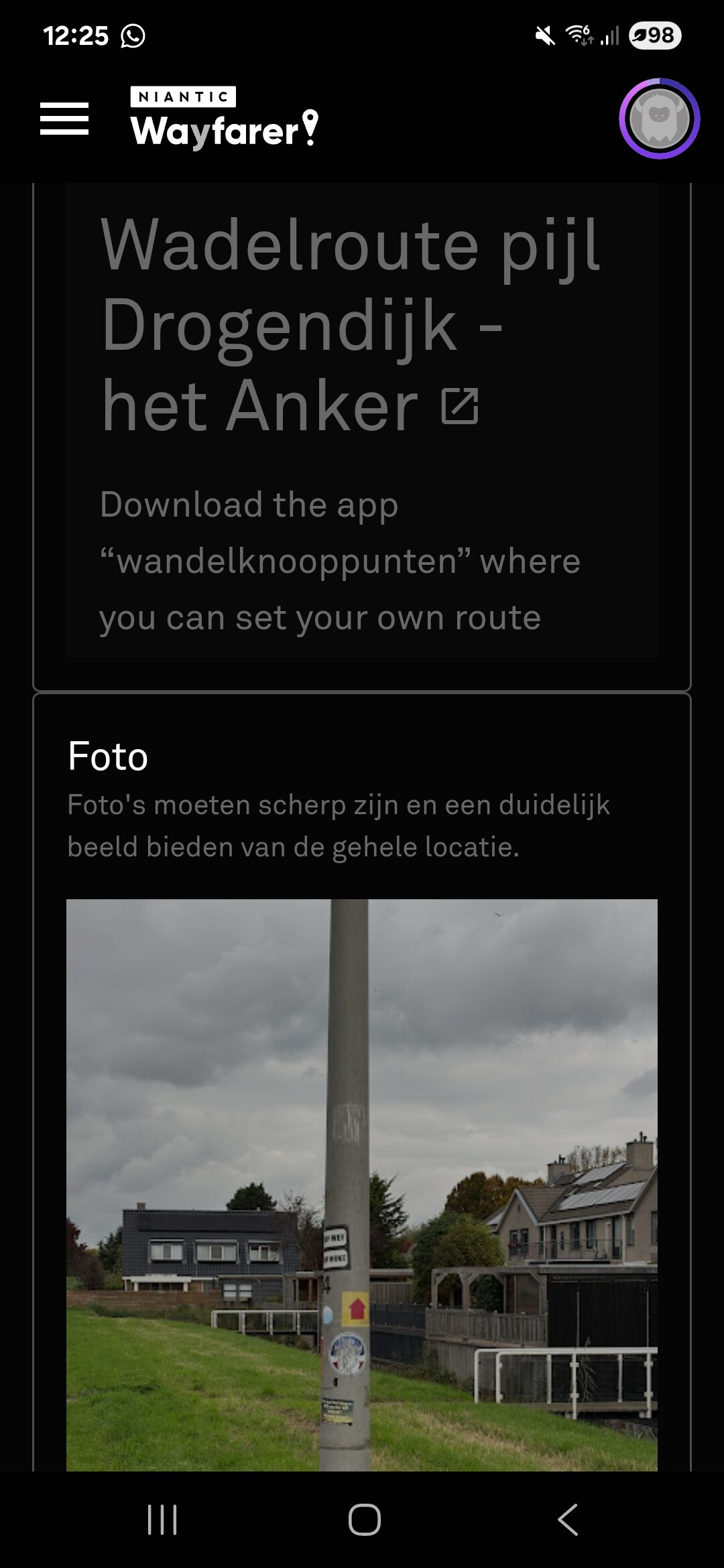Image resolution: width=724 pixels, height=1568 pixels.
Task: Go to the Niantic Wayfarer home page
Action: (x=224, y=118)
